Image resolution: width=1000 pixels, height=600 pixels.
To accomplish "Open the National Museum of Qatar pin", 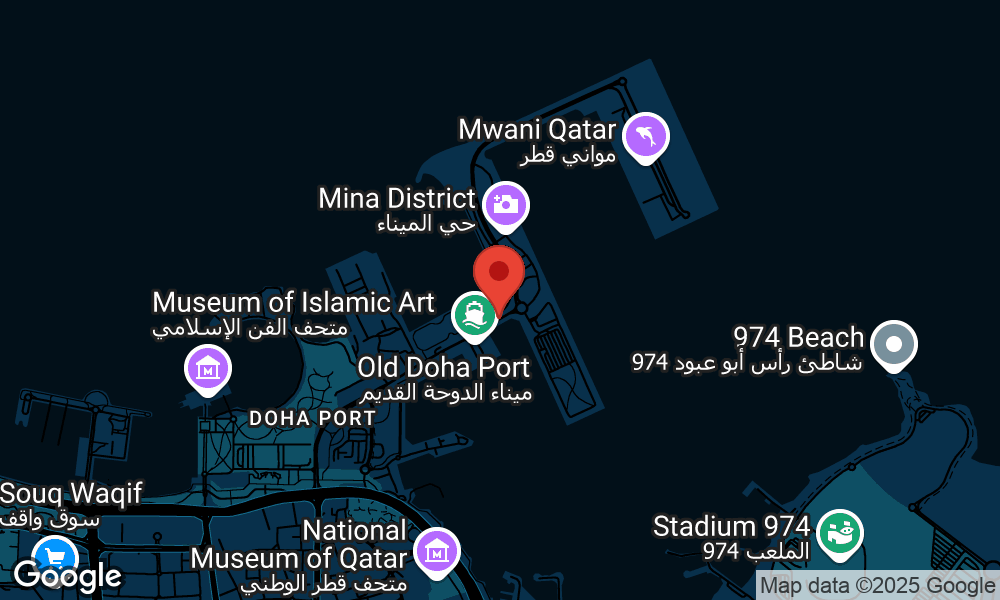I will coord(437,551).
